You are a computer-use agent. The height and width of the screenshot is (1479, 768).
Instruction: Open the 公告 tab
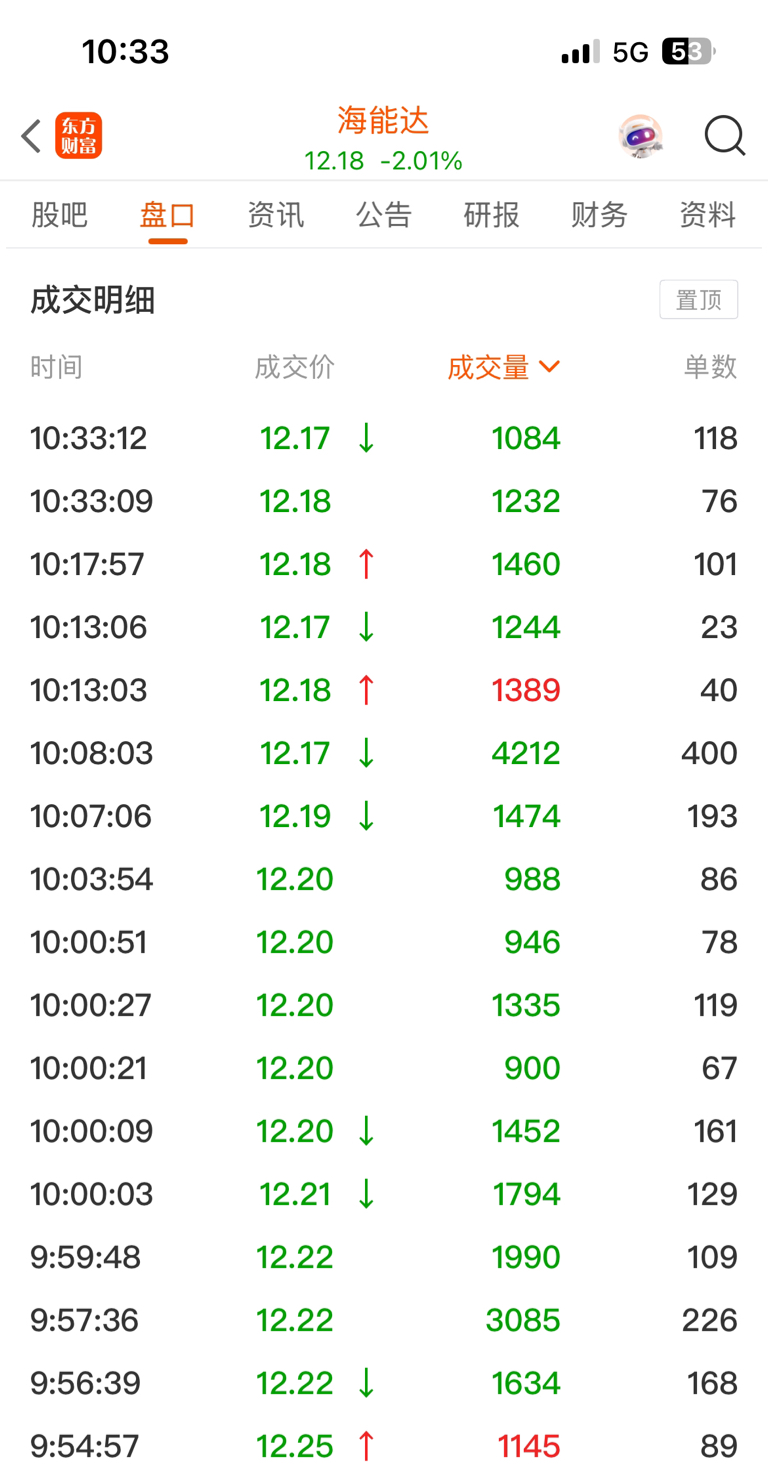(x=384, y=215)
